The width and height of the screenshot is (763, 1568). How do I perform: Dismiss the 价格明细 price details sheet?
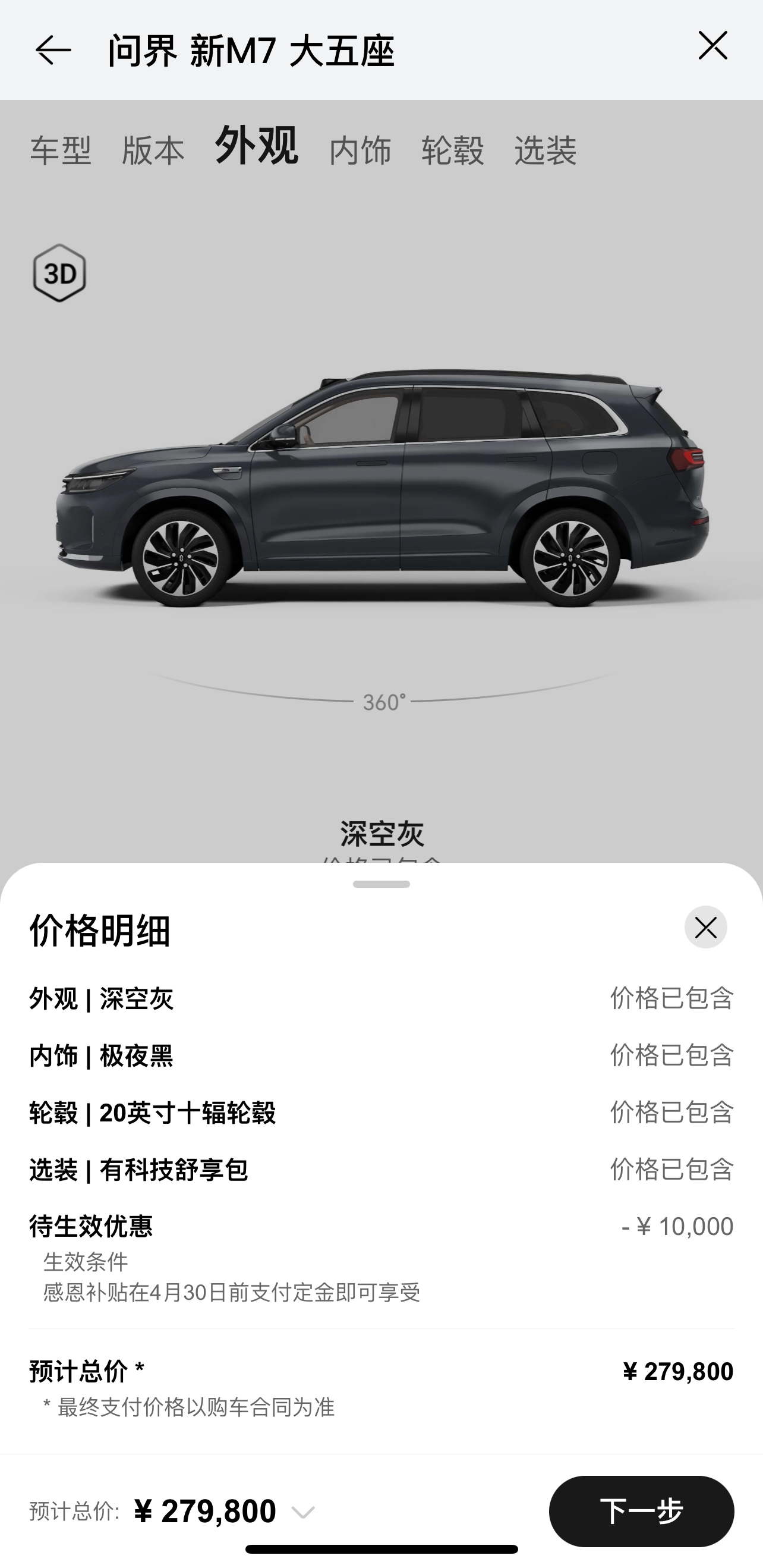tap(705, 927)
